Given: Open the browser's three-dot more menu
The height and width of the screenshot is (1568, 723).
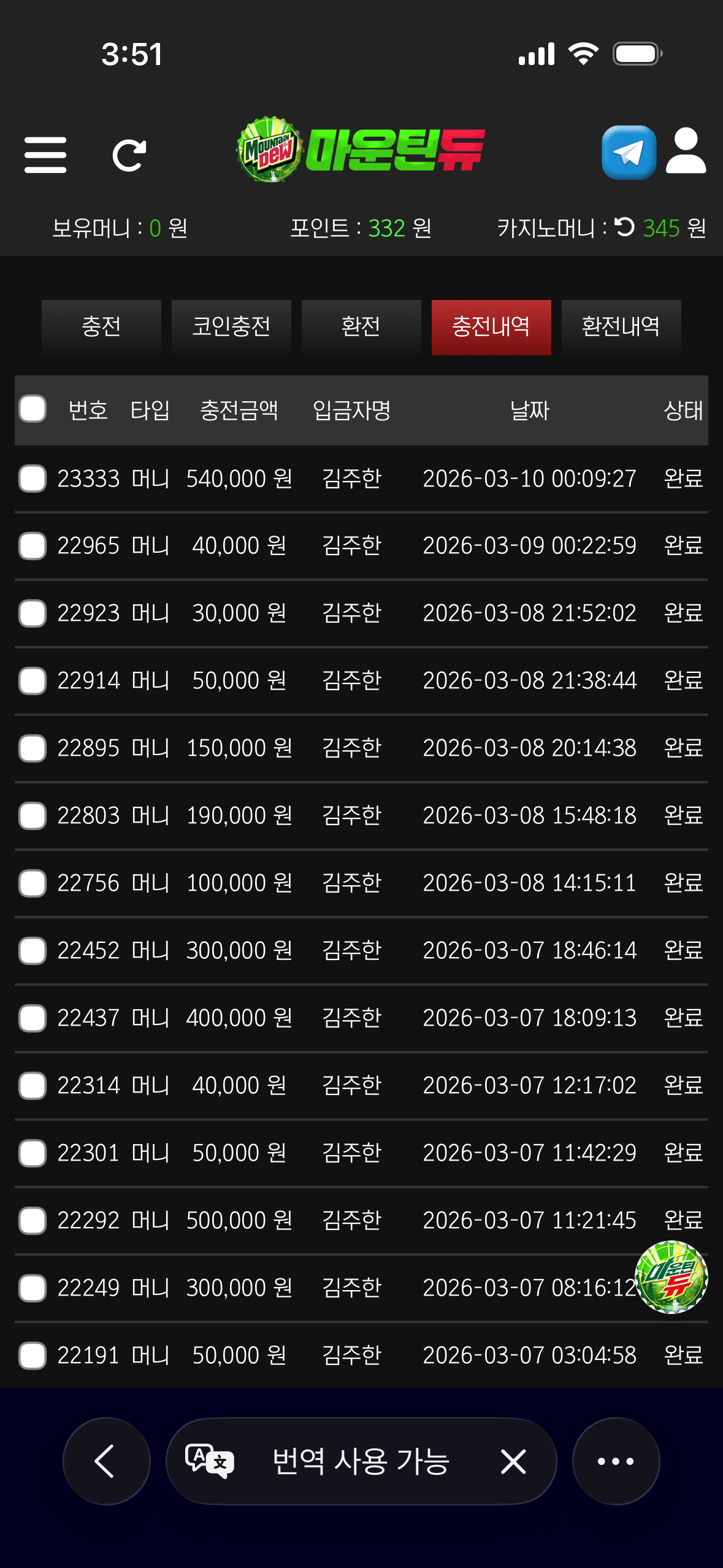Looking at the screenshot, I should coord(616,1461).
